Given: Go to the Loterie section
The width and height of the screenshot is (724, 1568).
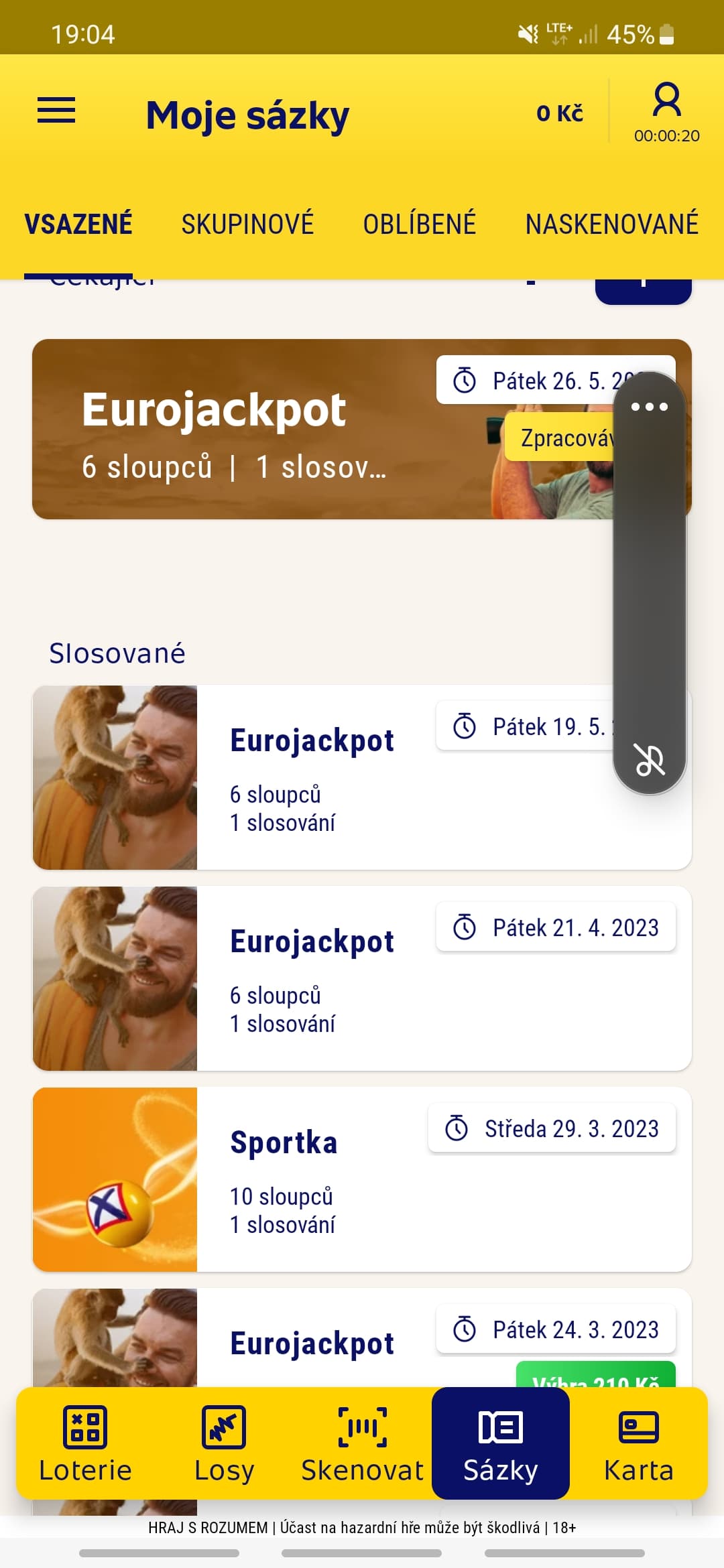Looking at the screenshot, I should [x=85, y=1443].
